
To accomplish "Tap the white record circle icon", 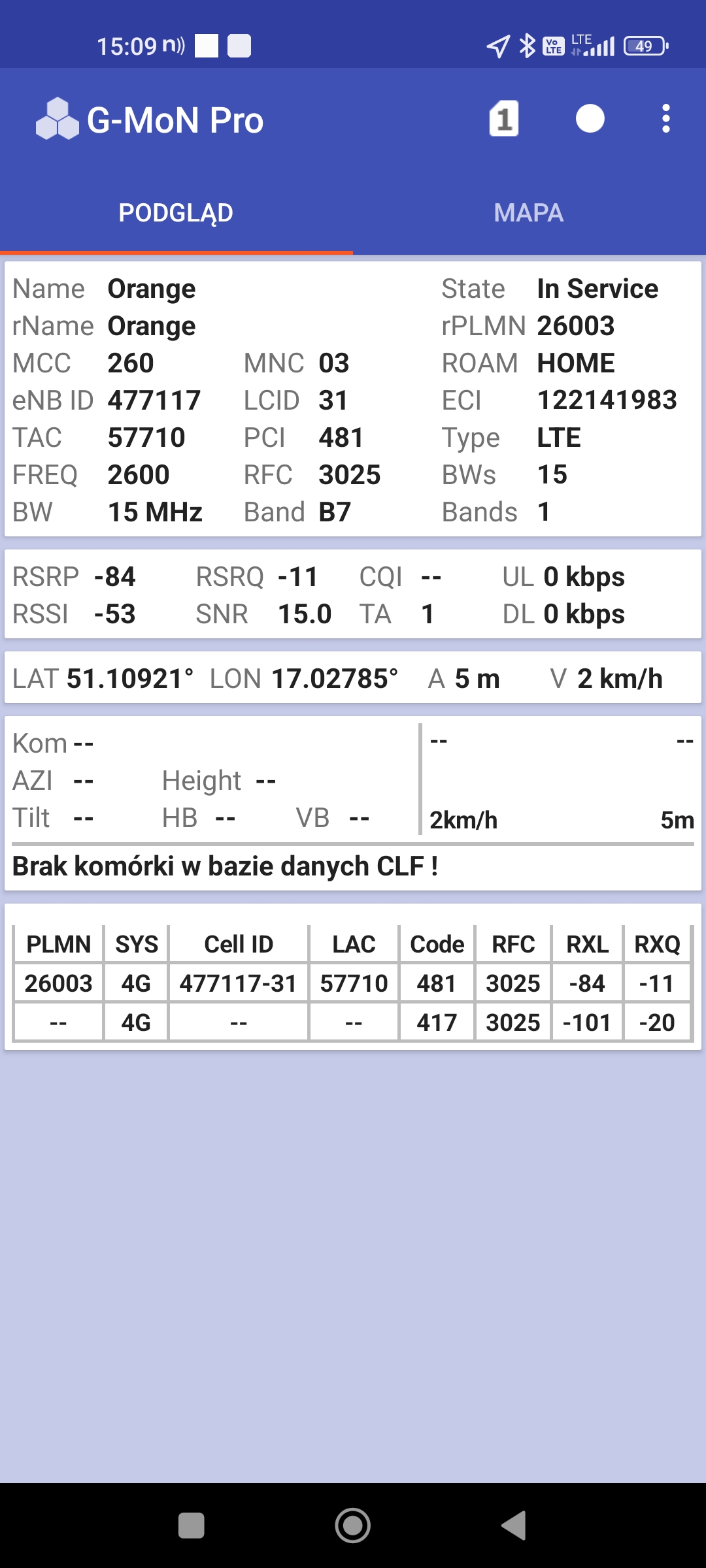I will [590, 119].
